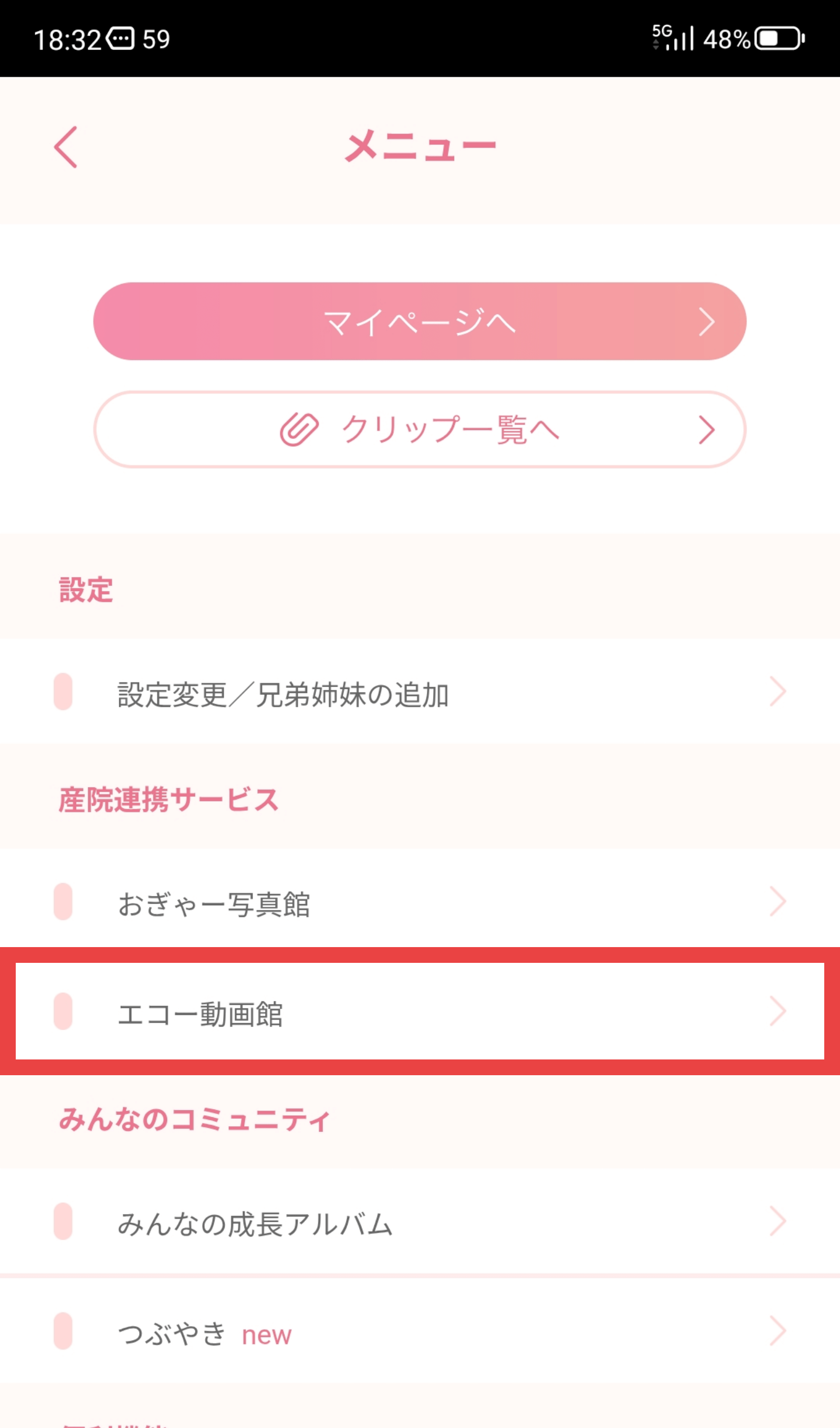Open マイページへ button
Viewport: 840px width, 1428px height.
419,322
